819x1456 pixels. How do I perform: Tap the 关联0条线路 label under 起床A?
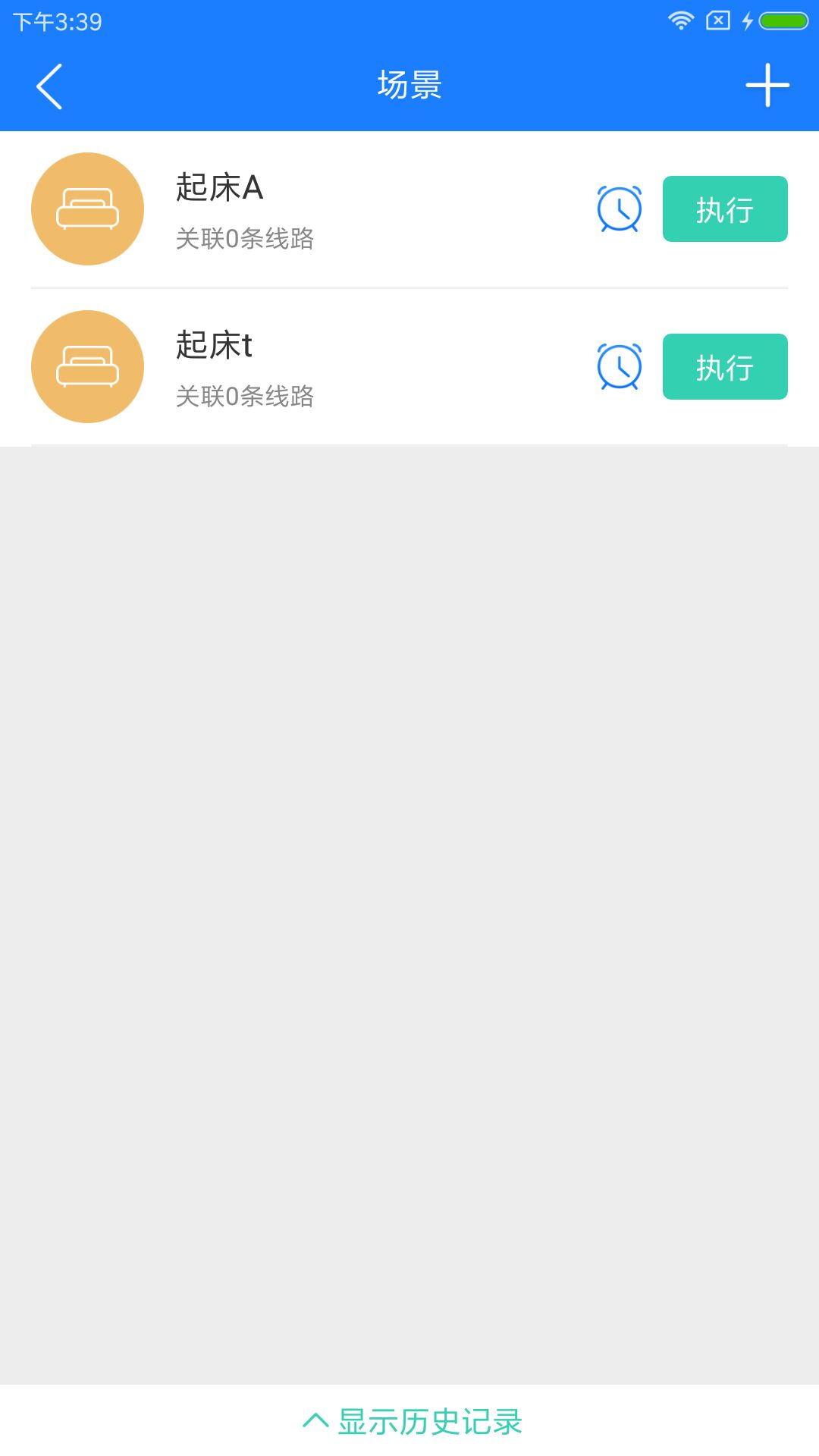tap(244, 239)
